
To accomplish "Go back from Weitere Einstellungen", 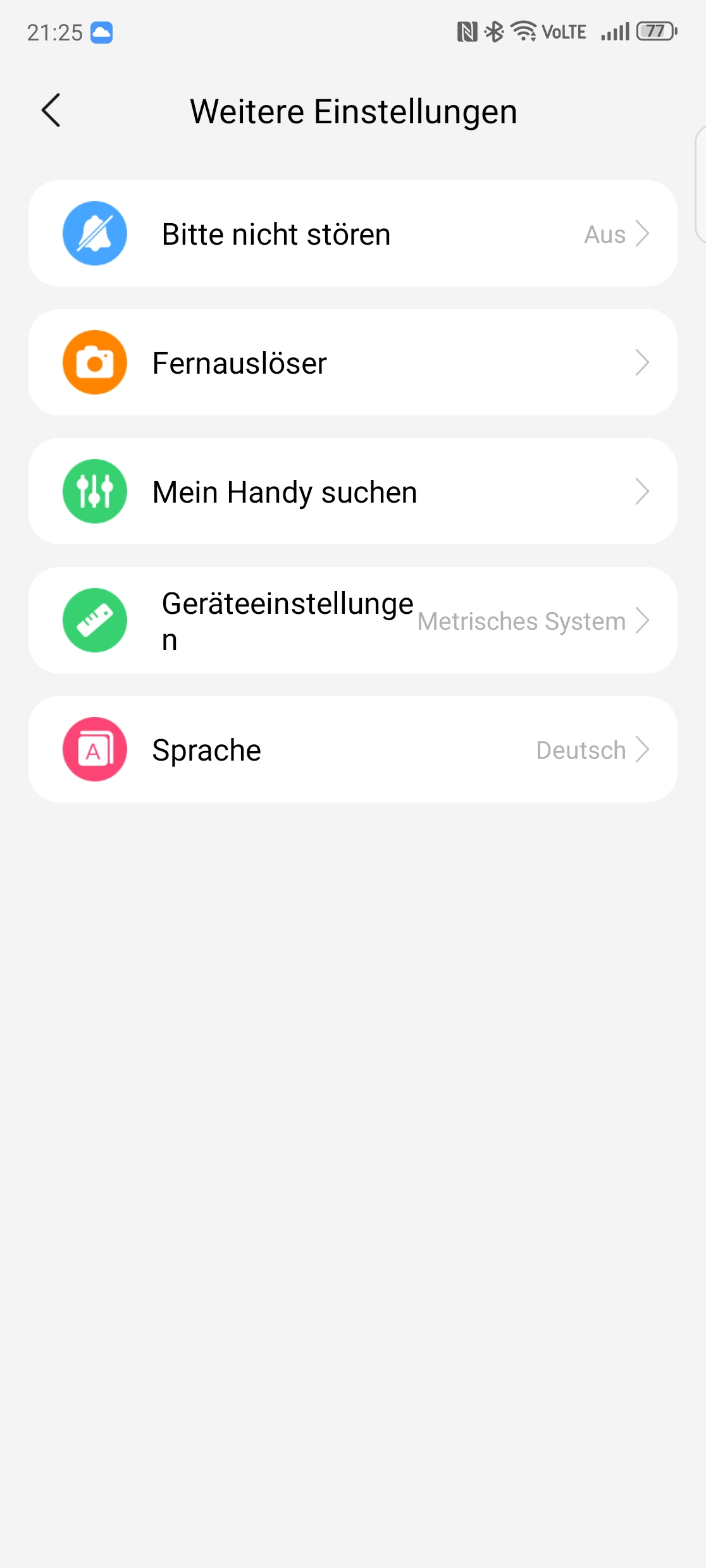I will click(51, 111).
